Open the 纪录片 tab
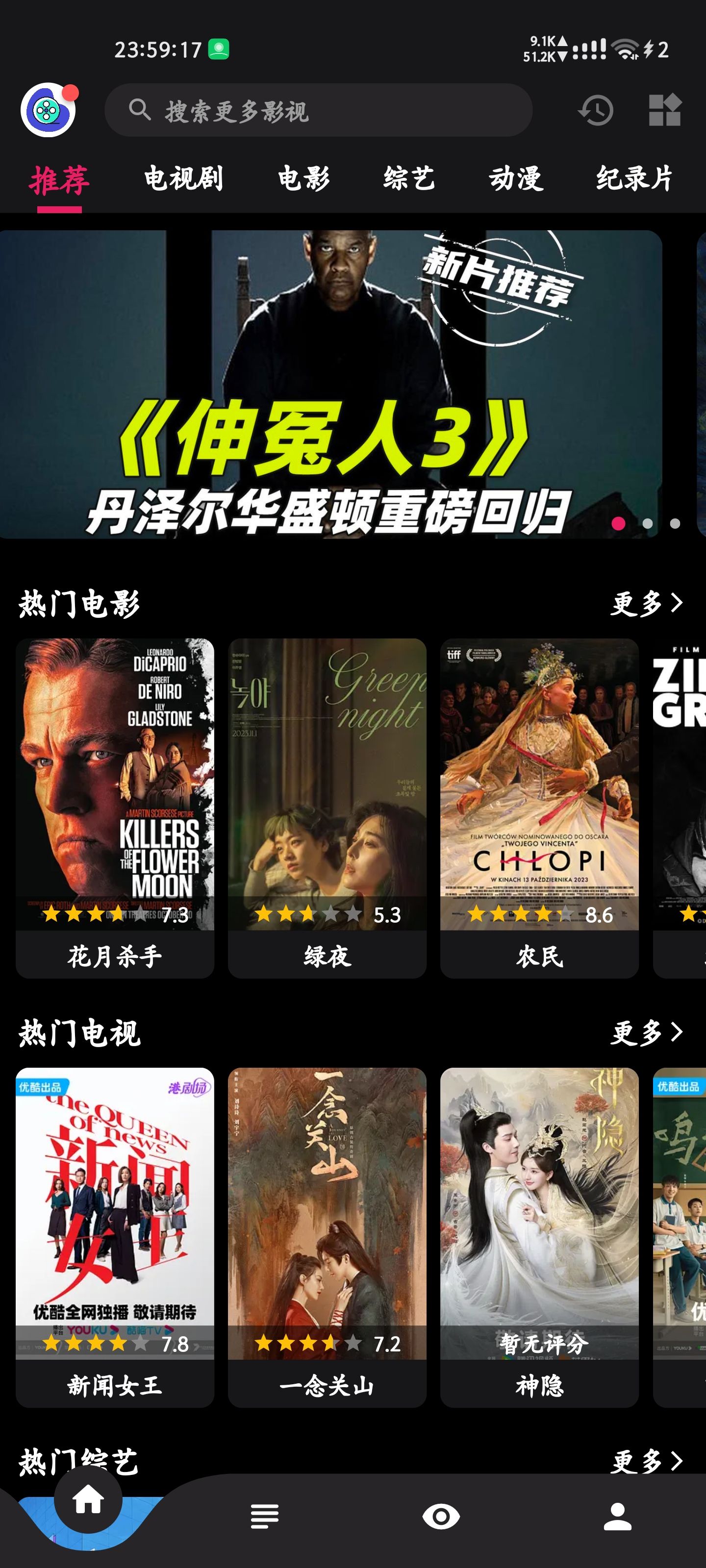This screenshot has height=1568, width=706. coord(634,179)
